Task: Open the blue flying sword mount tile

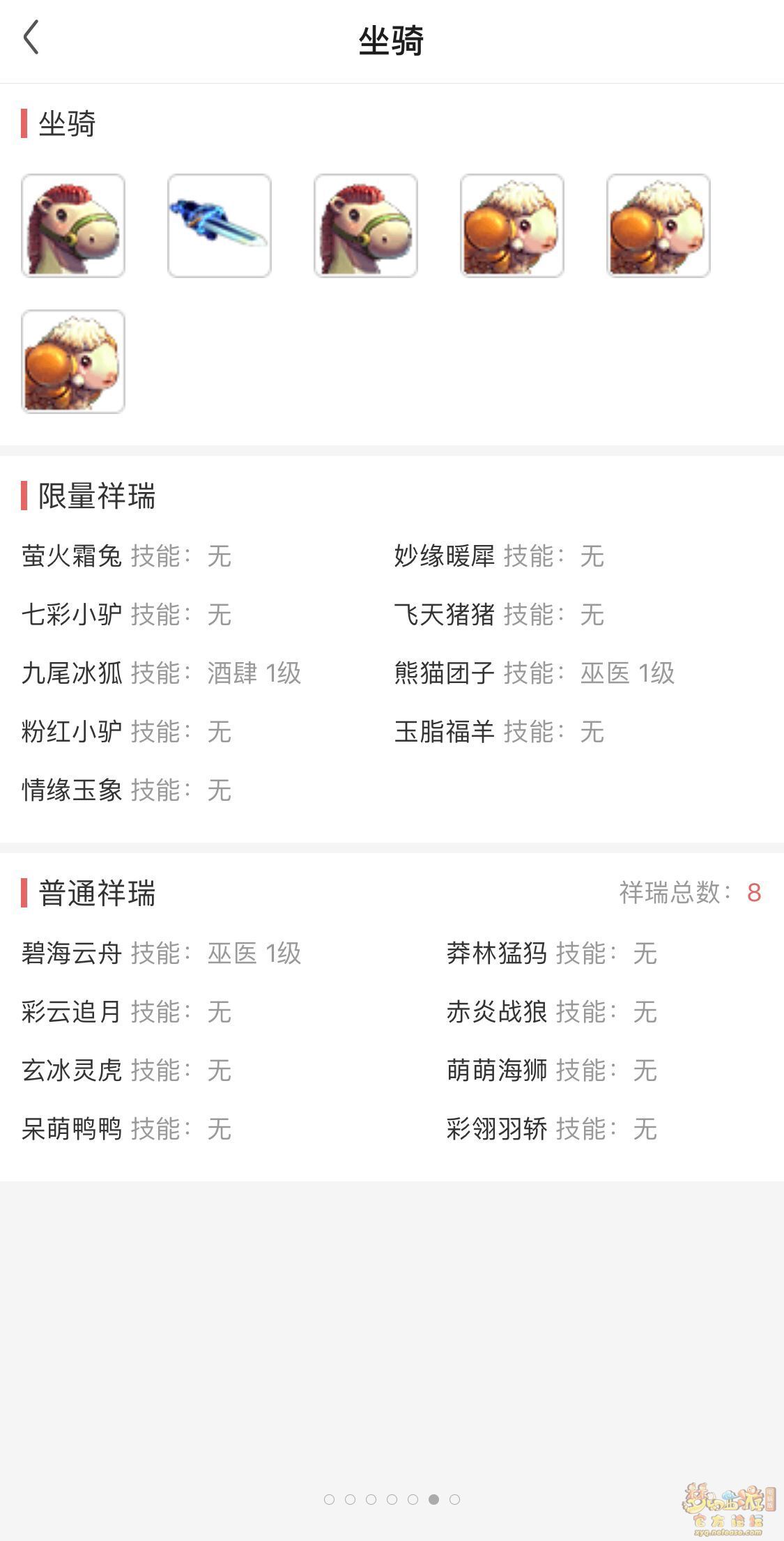Action: click(x=220, y=226)
